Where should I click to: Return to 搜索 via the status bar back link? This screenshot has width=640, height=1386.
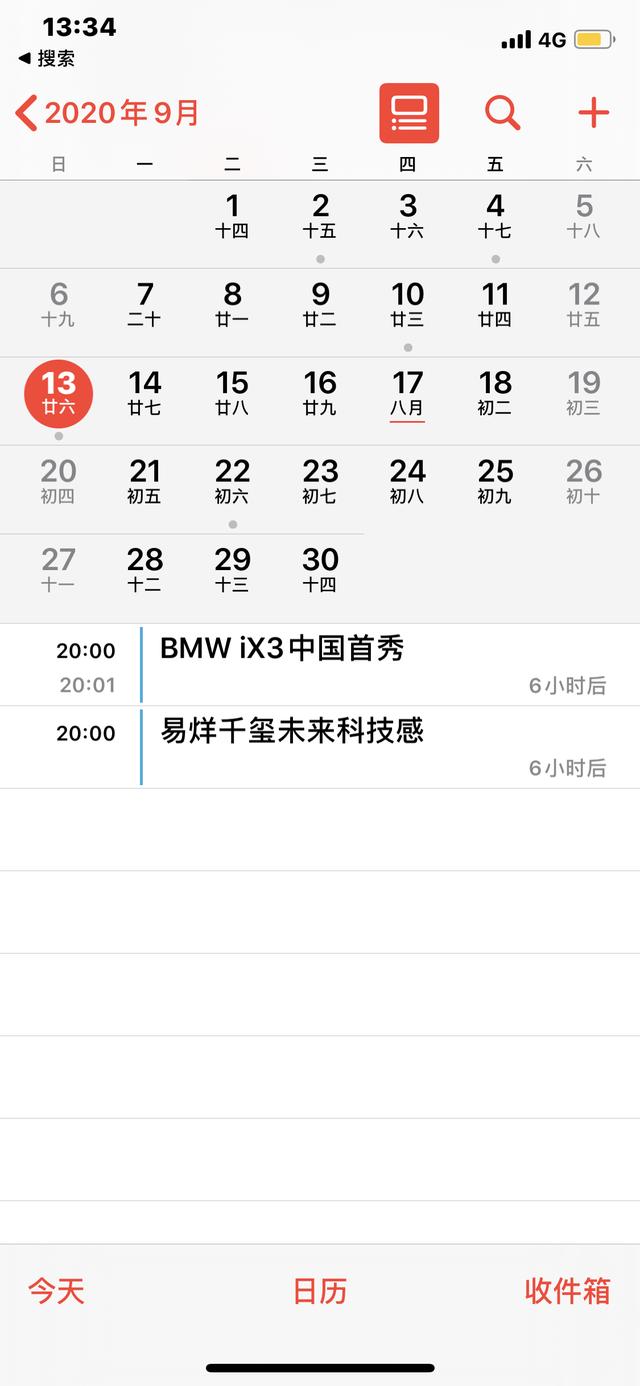tap(46, 59)
